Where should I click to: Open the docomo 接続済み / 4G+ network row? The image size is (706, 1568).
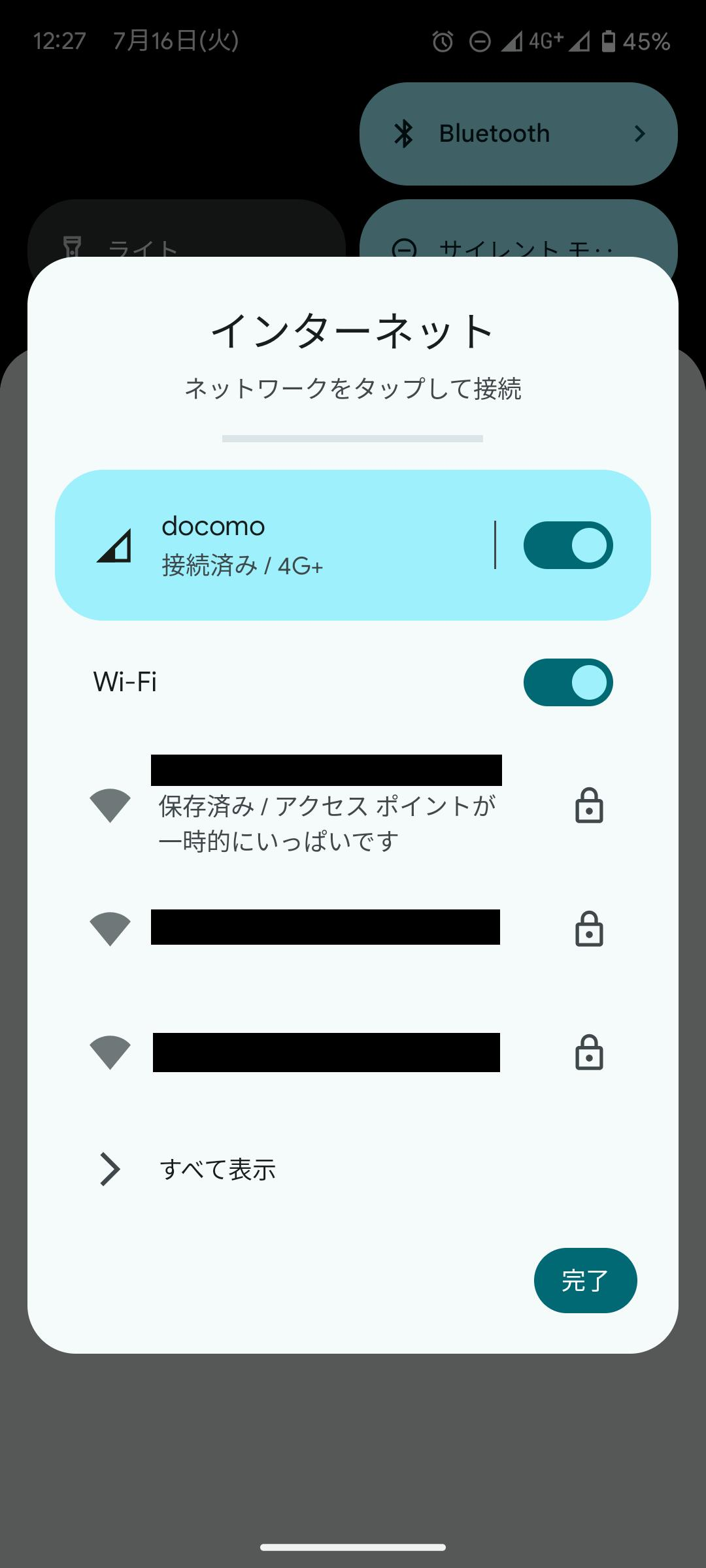point(275,545)
